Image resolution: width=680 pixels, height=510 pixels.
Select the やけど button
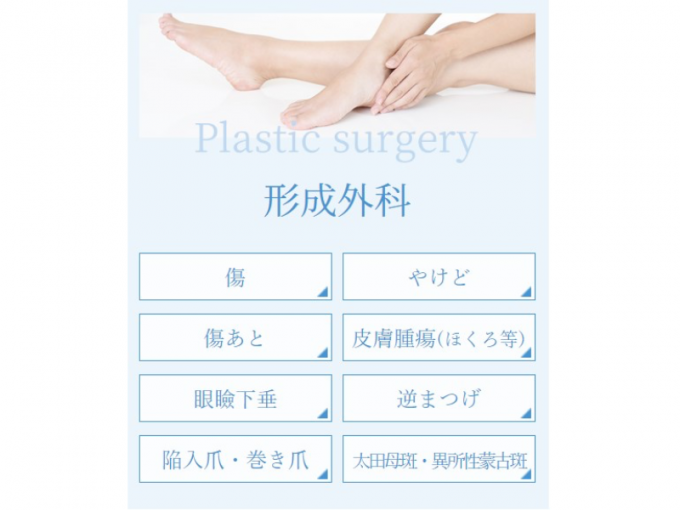[439, 277]
